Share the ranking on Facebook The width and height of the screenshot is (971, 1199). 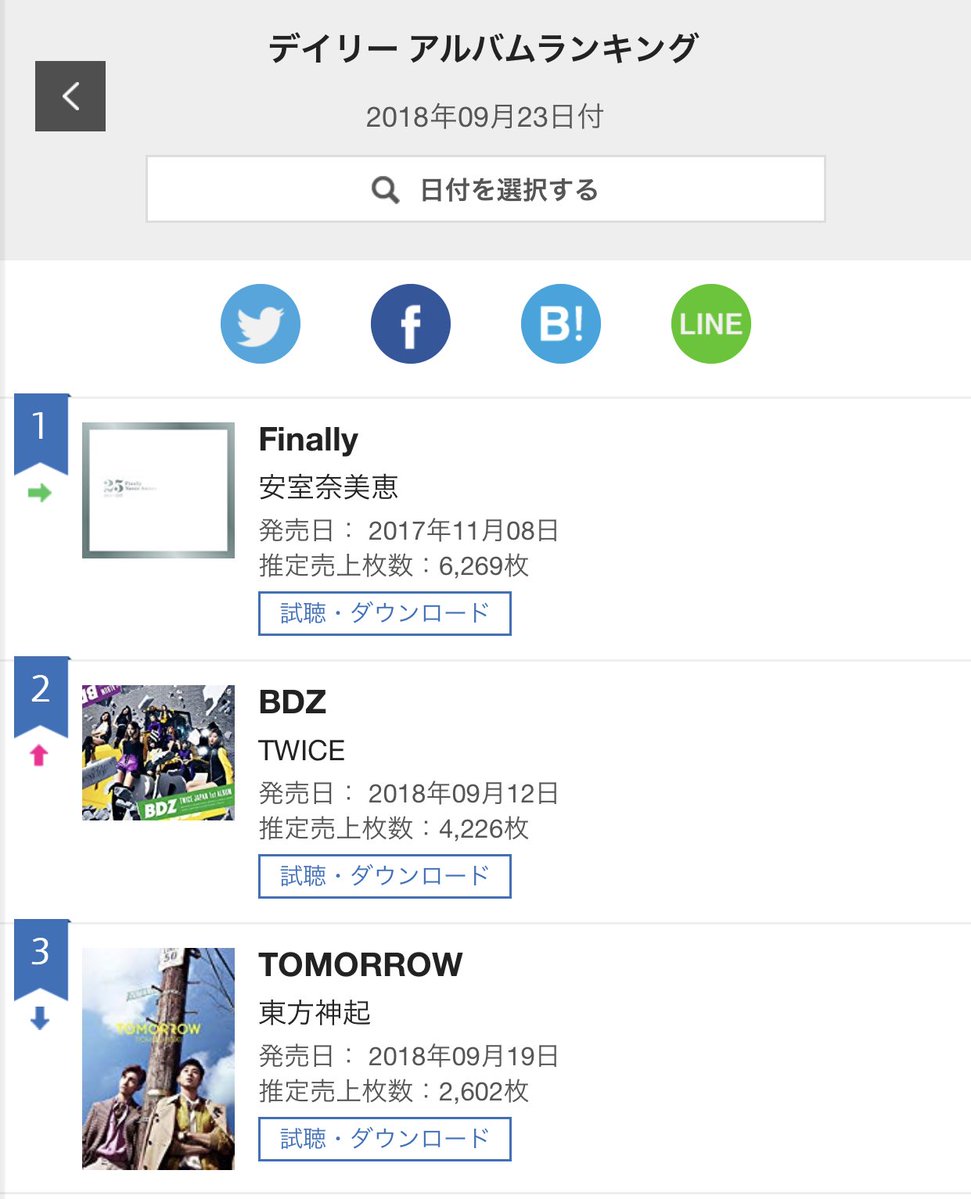(x=410, y=324)
